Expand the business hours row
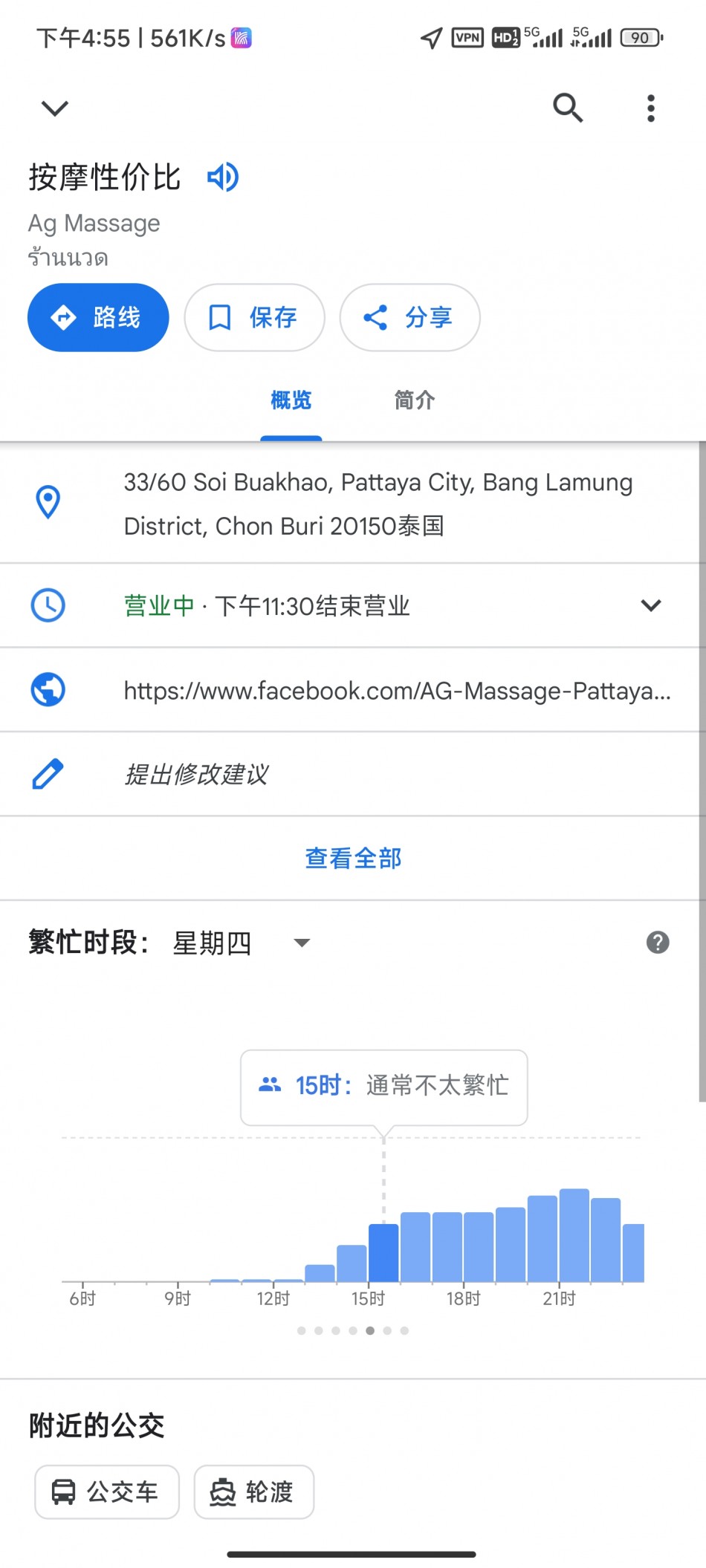This screenshot has height=1568, width=706. pos(650,606)
